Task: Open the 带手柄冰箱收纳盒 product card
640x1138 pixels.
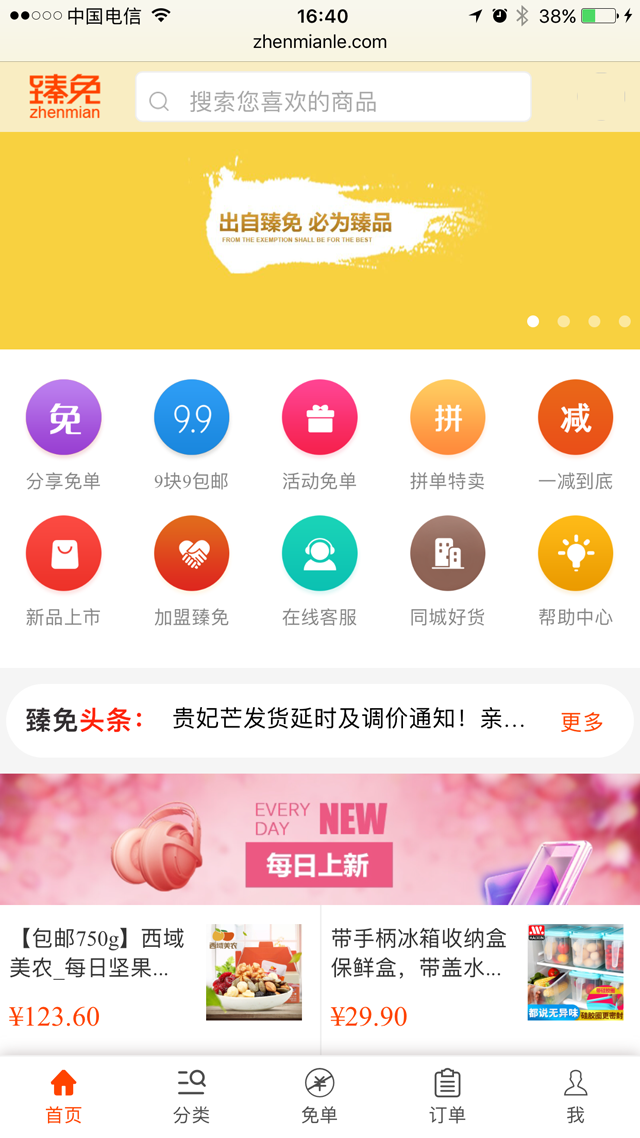Action: 478,975
